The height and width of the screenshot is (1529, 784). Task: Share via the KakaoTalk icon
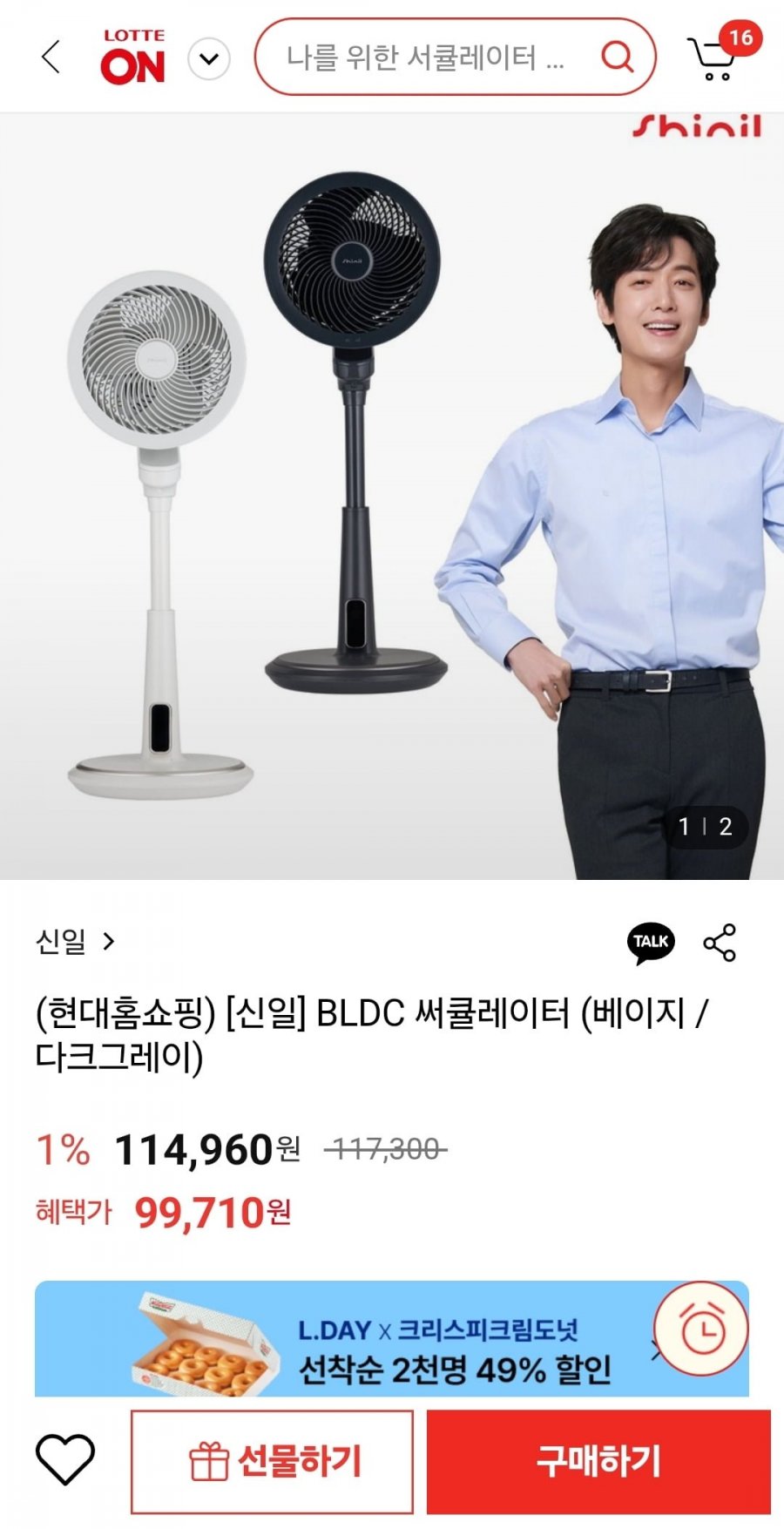pos(651,943)
